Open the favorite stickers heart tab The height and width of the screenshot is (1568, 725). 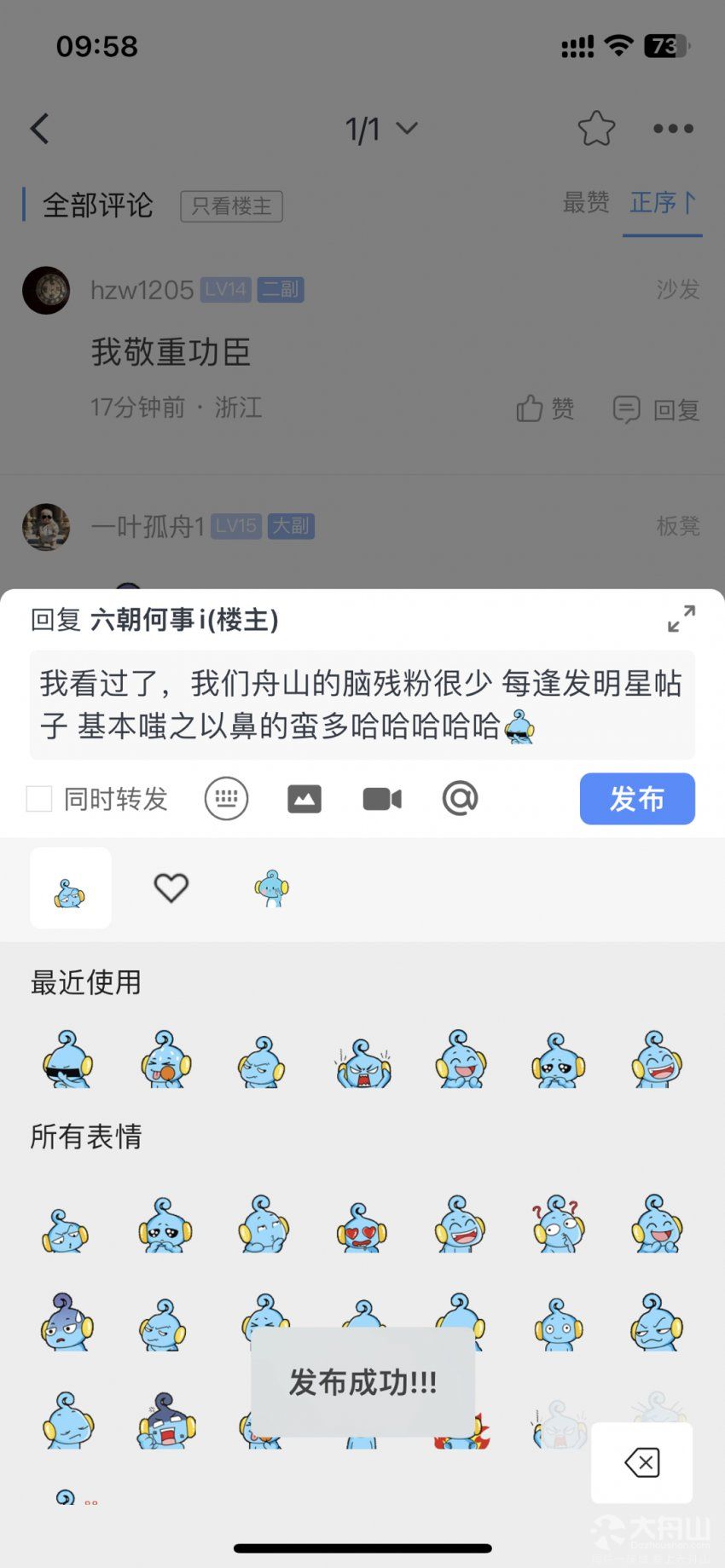(x=171, y=888)
